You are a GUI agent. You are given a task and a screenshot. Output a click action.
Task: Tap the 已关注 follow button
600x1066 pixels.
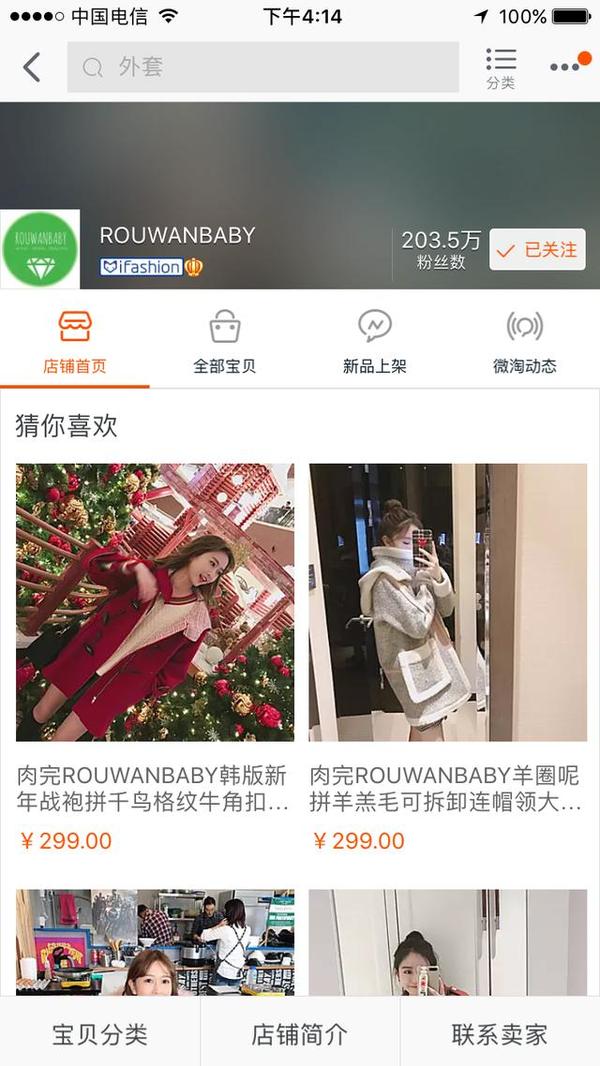pyautogui.click(x=537, y=250)
